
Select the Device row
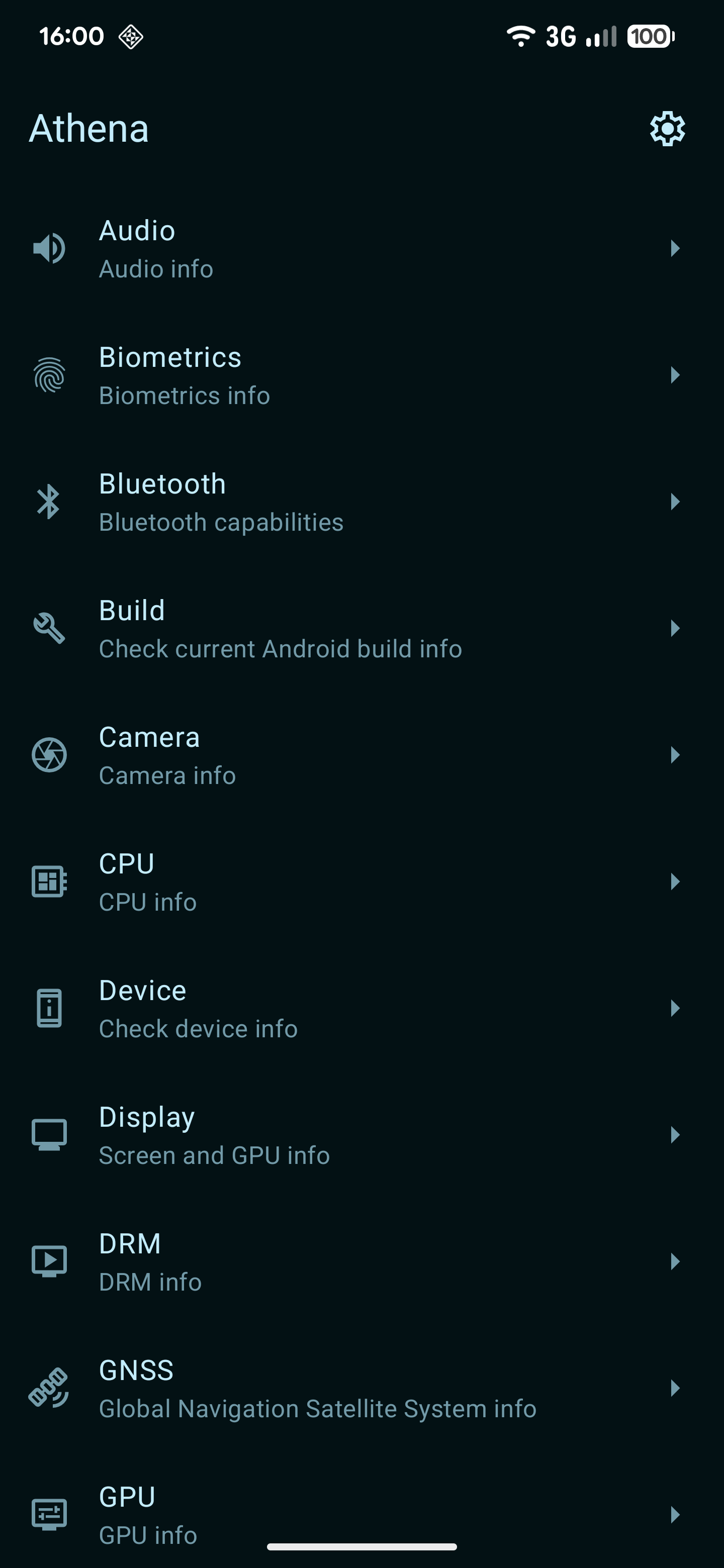[361, 1009]
